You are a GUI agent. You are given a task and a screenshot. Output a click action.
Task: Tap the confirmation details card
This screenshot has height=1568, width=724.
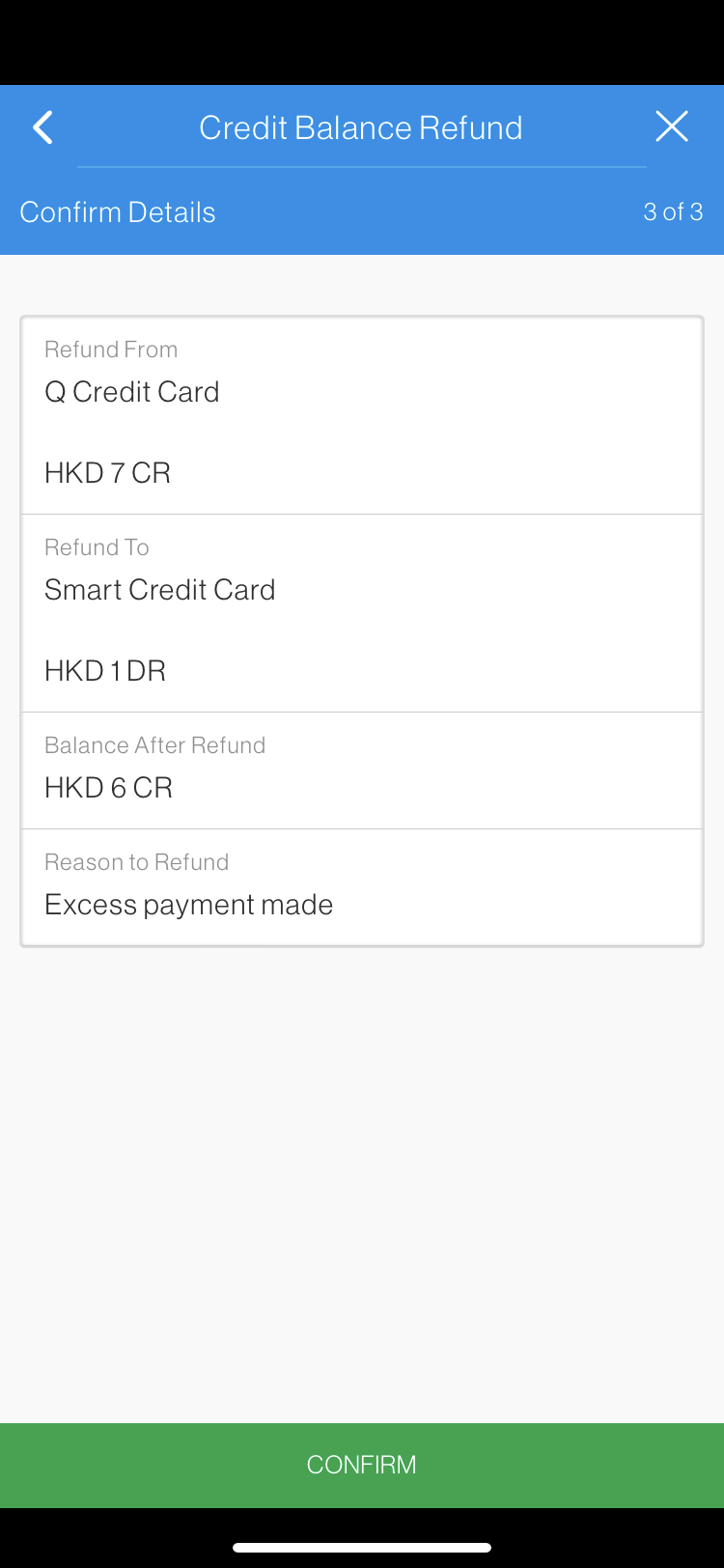pyautogui.click(x=361, y=628)
